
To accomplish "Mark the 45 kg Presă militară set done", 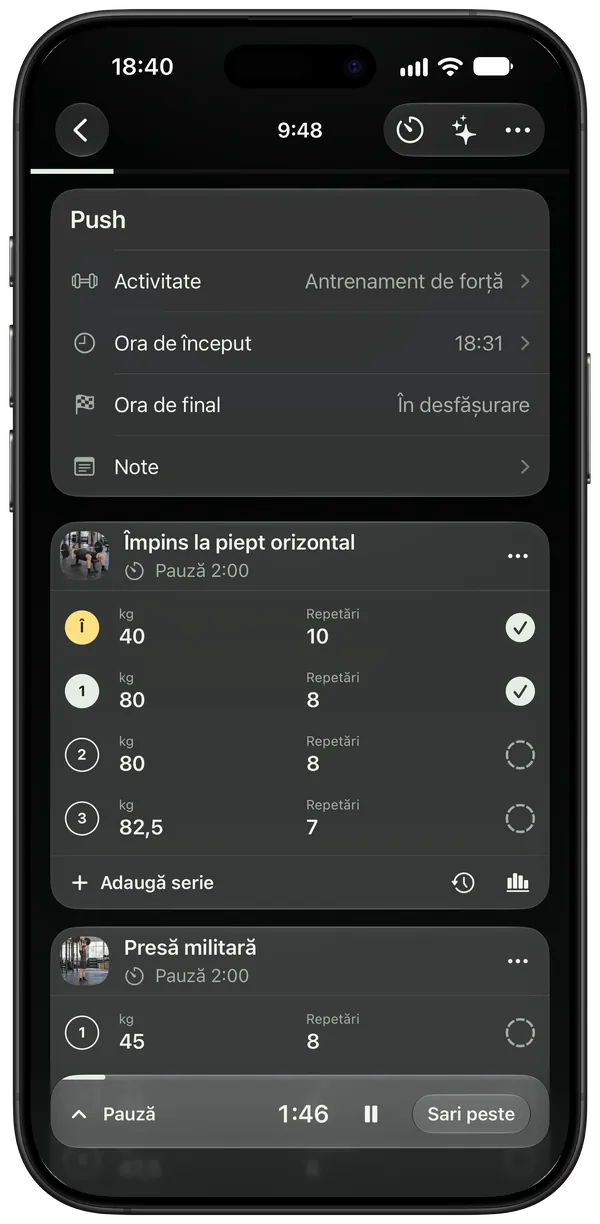I will click(x=519, y=1033).
